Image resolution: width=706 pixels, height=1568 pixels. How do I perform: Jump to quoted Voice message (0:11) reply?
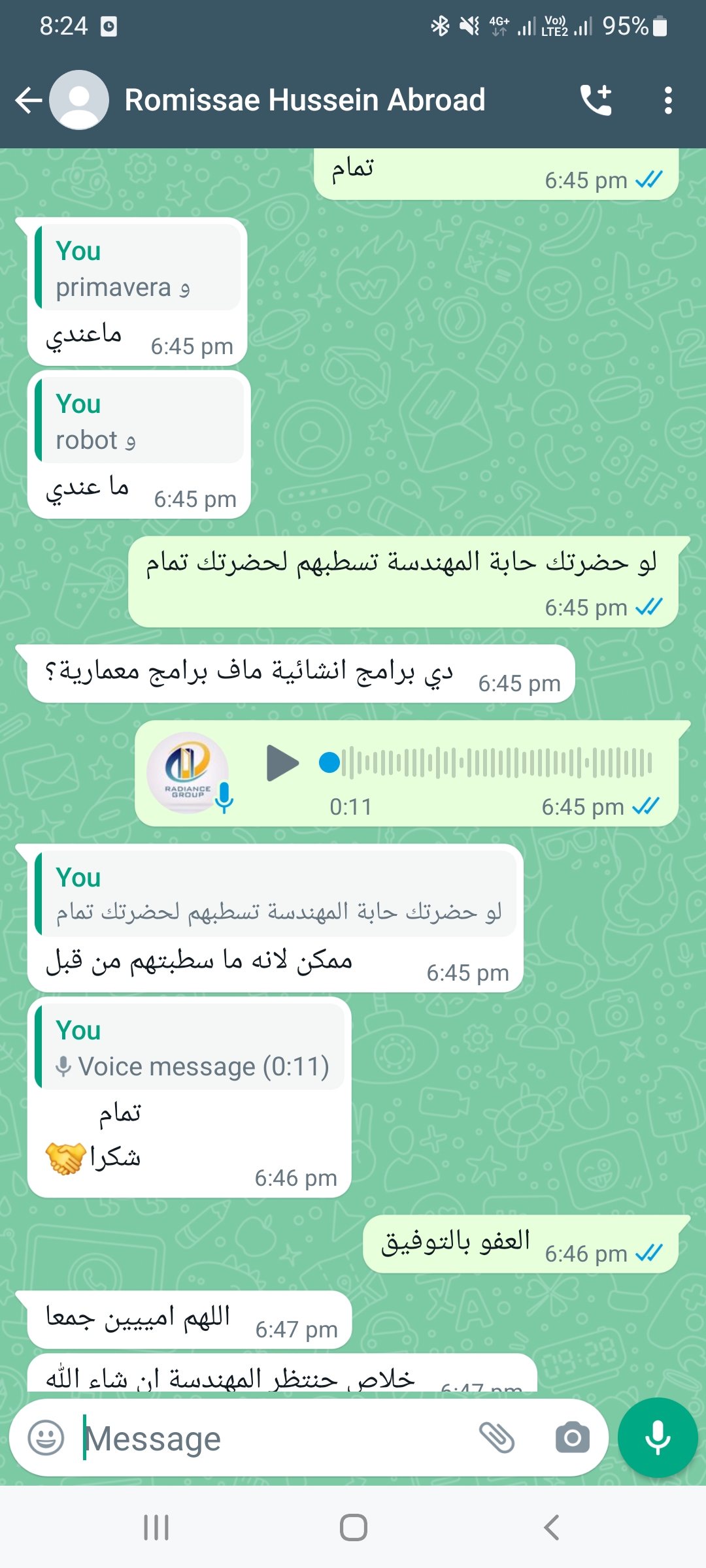190,1047
